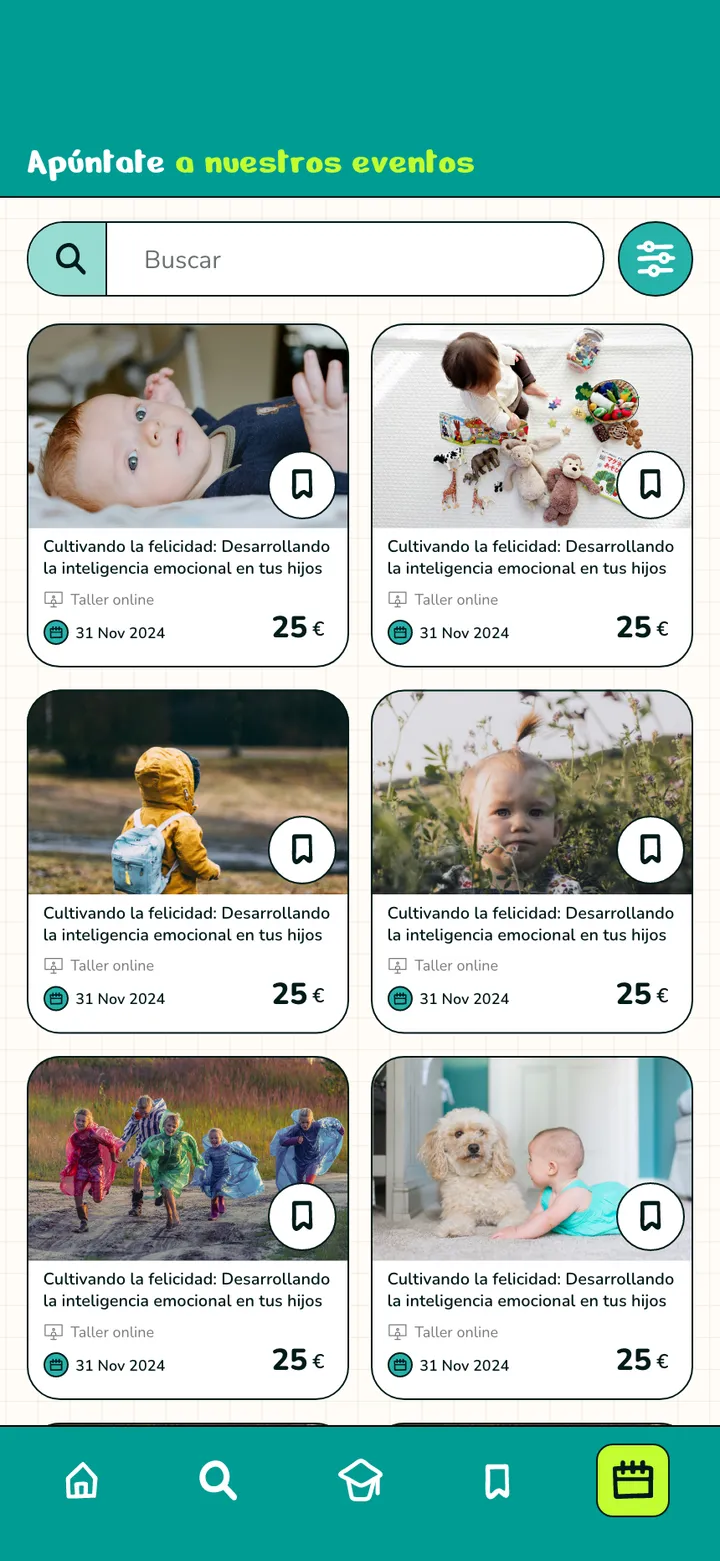Bookmark the event with the dog and baby

[651, 1216]
